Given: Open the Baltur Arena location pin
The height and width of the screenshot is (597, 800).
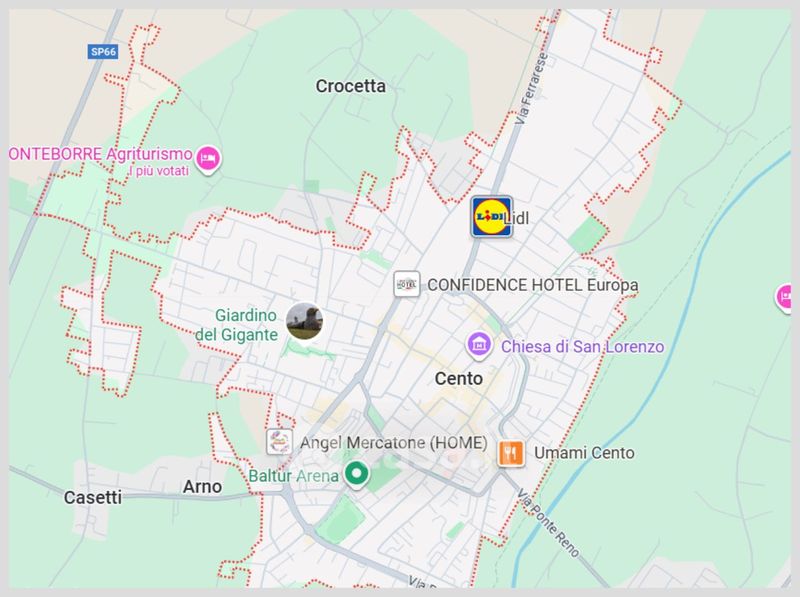Looking at the screenshot, I should point(357,474).
